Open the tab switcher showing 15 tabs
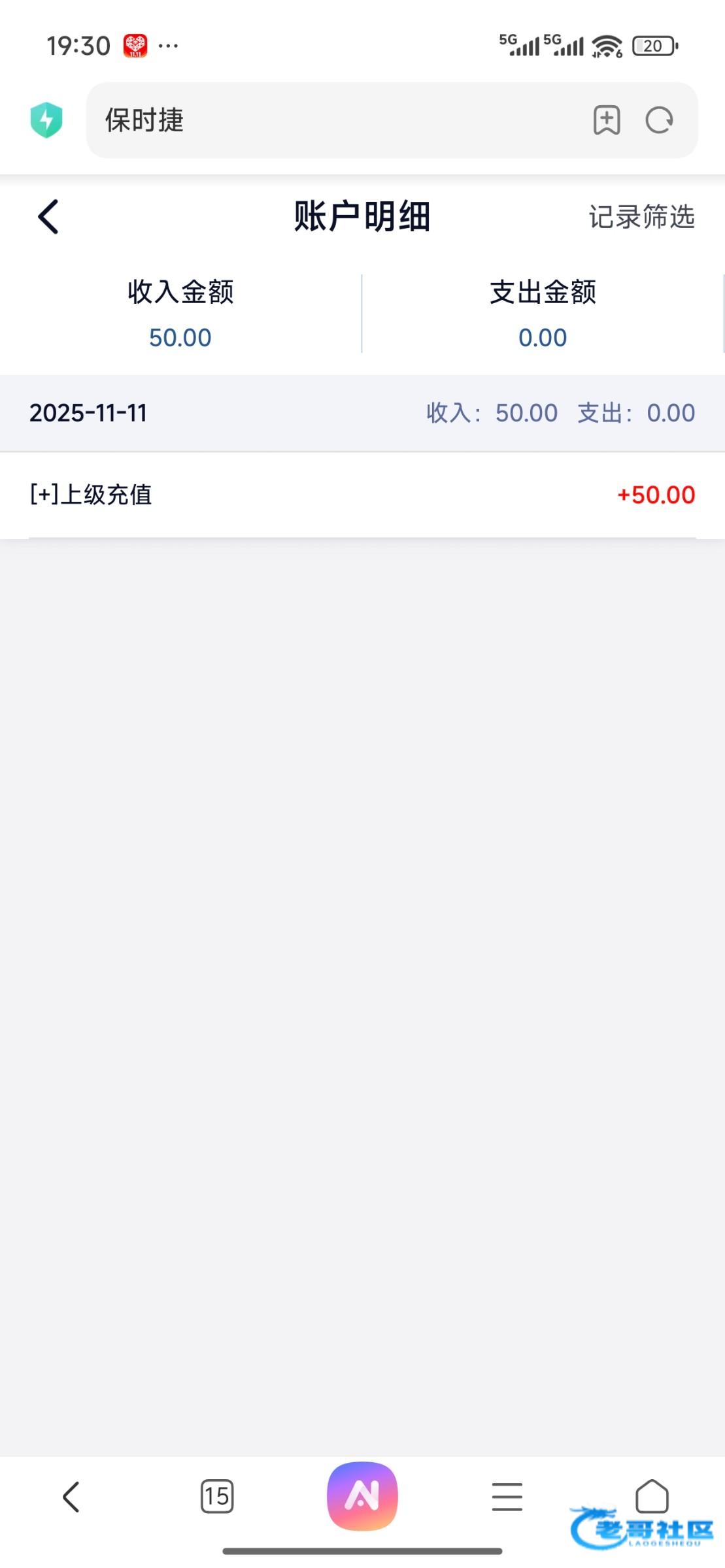Viewport: 725px width, 1568px height. click(x=216, y=1496)
